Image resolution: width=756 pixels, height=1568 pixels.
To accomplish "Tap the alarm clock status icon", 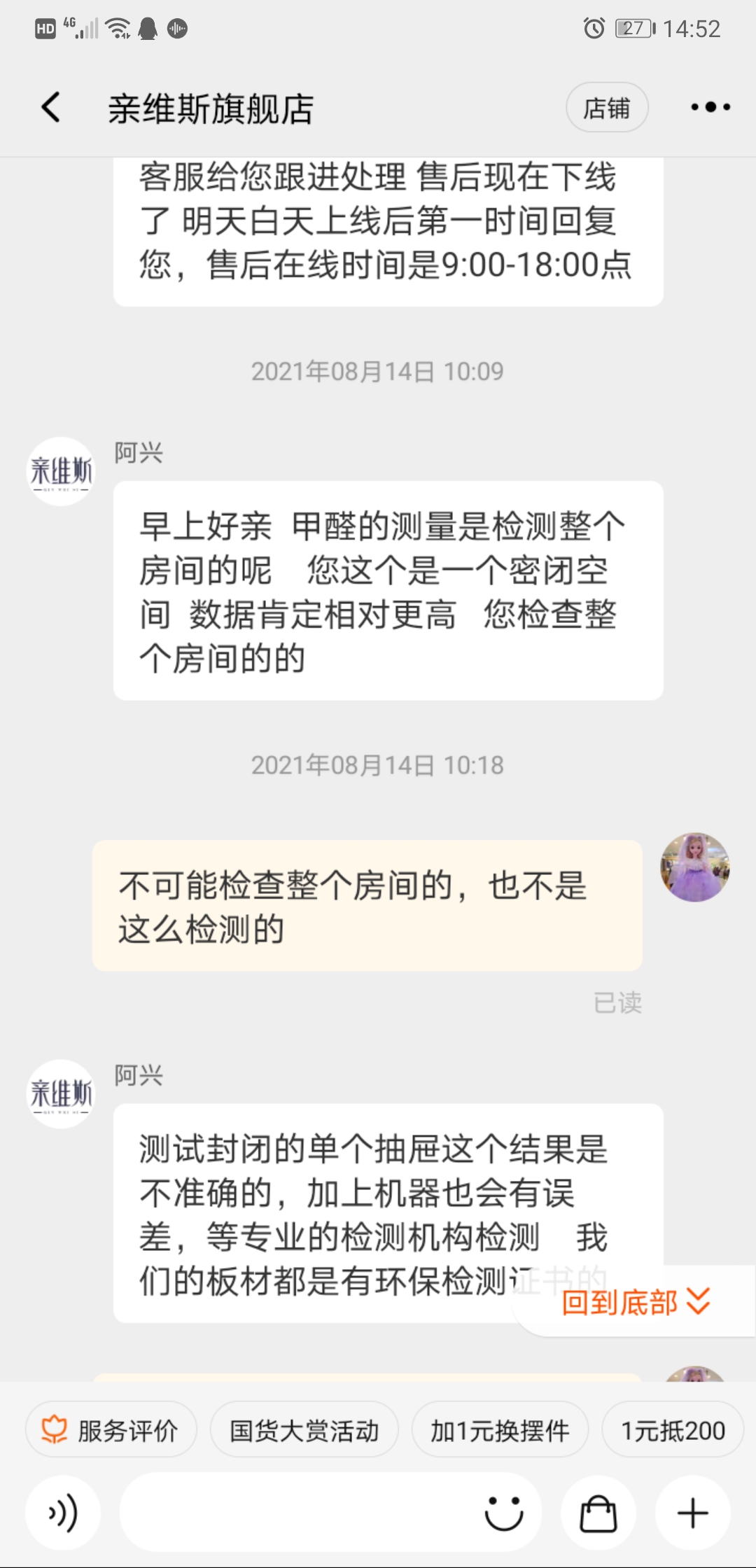I will pyautogui.click(x=594, y=28).
